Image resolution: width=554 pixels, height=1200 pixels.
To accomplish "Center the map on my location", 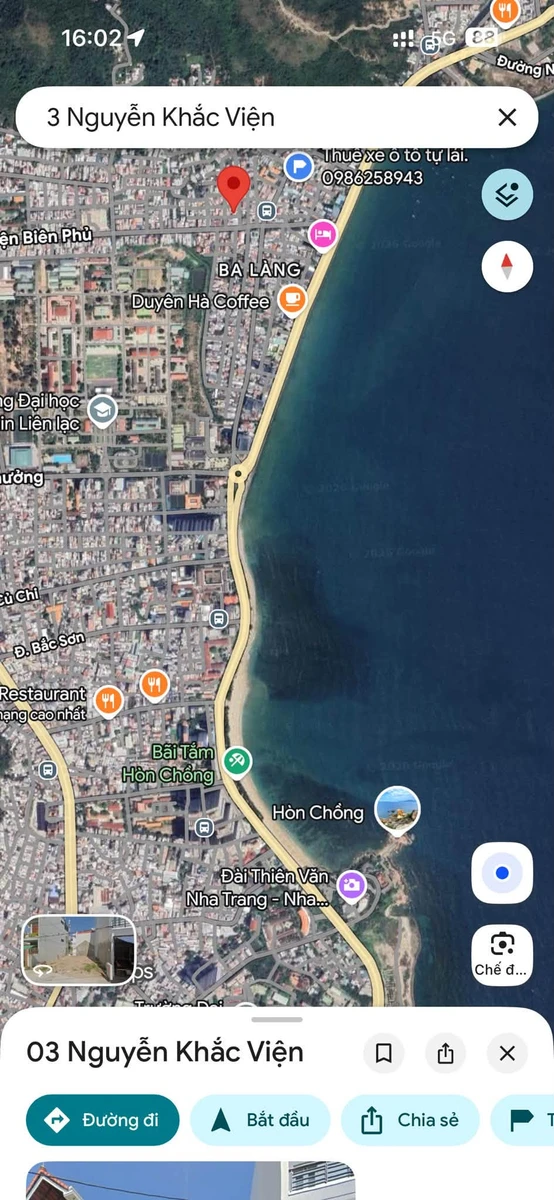I will click(x=502, y=873).
